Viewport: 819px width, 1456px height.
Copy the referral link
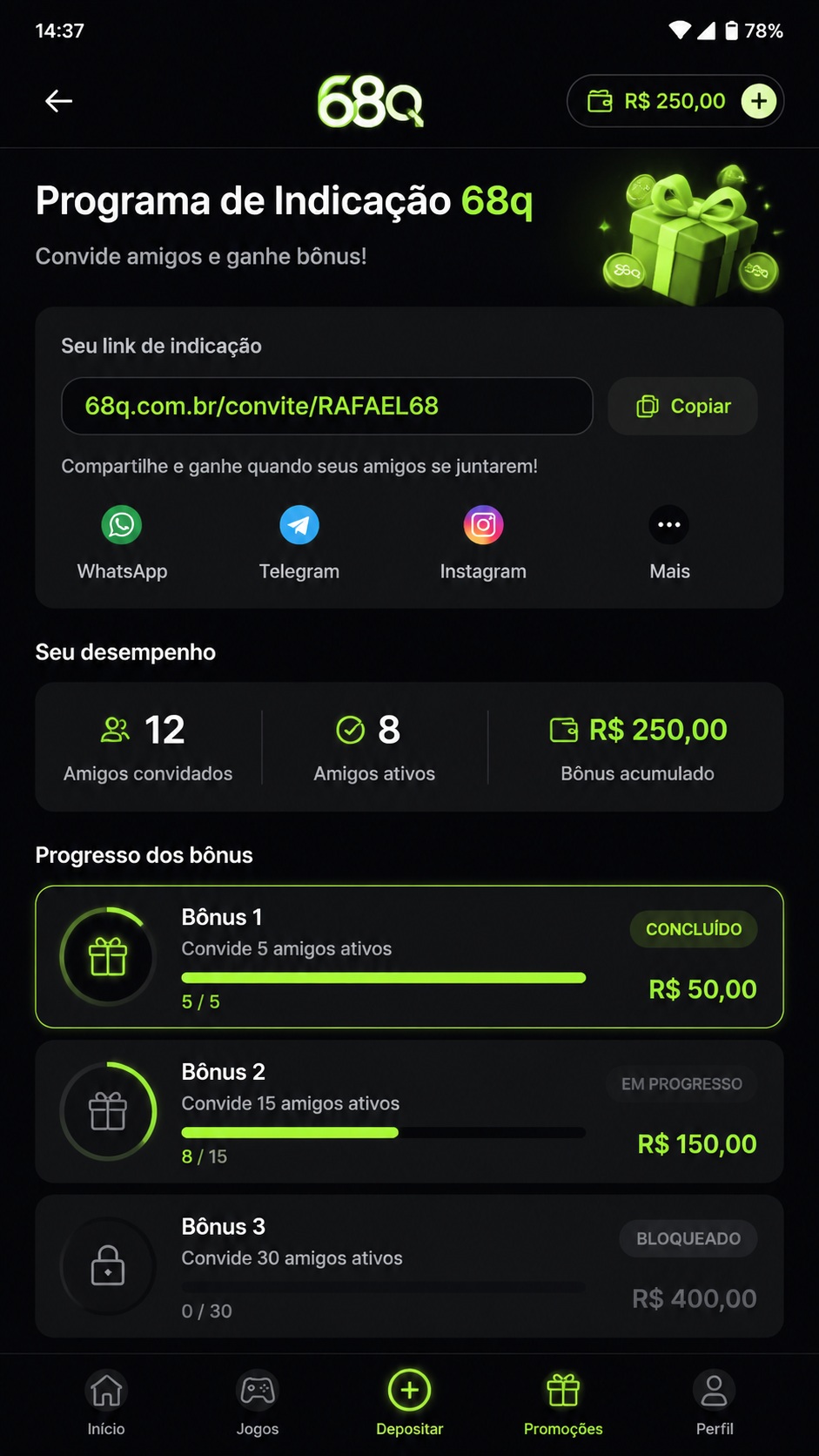(682, 406)
